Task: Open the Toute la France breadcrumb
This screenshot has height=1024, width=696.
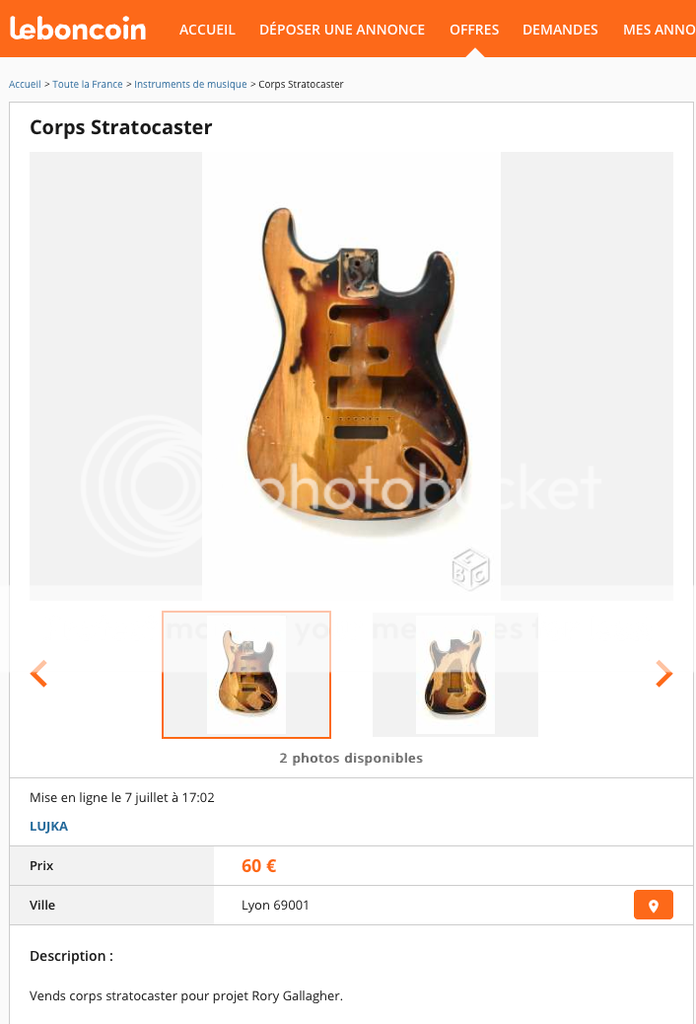Action: pyautogui.click(x=88, y=84)
